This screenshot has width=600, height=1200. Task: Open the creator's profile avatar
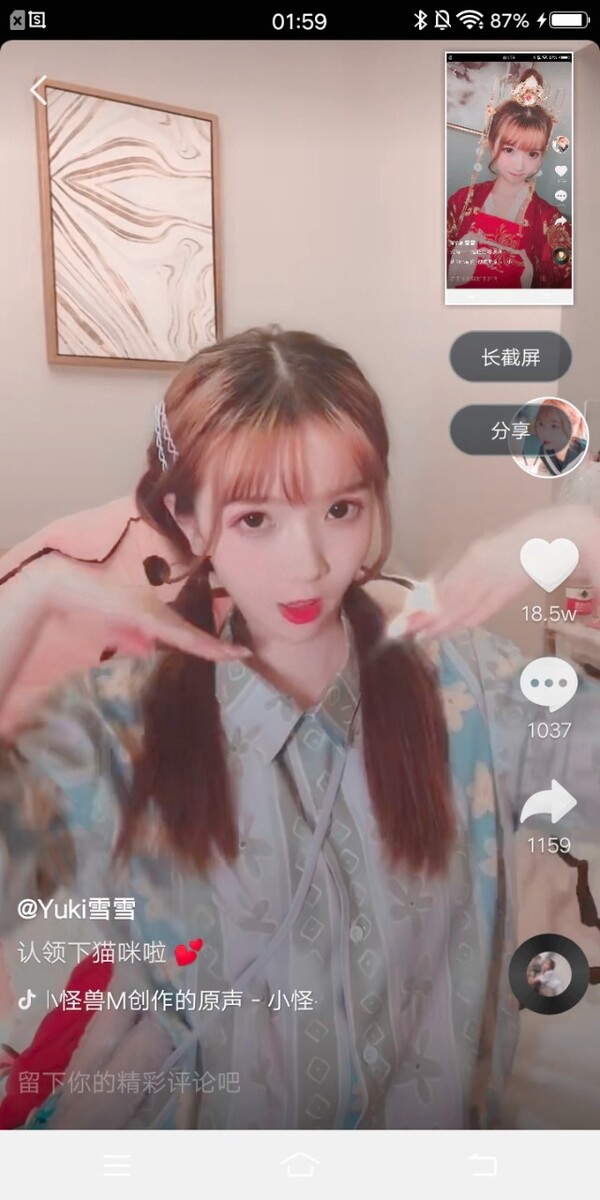549,437
